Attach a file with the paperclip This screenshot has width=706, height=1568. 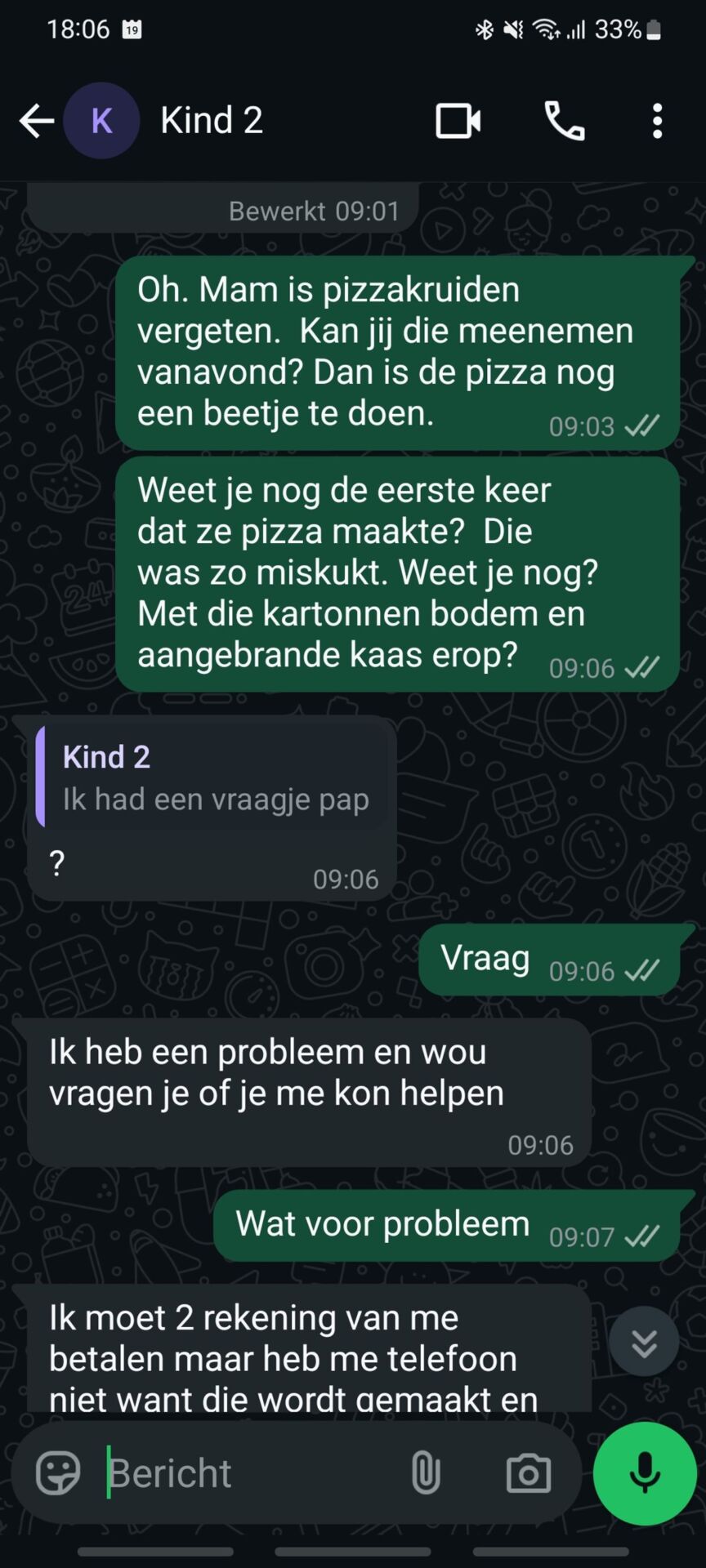pyautogui.click(x=425, y=1473)
